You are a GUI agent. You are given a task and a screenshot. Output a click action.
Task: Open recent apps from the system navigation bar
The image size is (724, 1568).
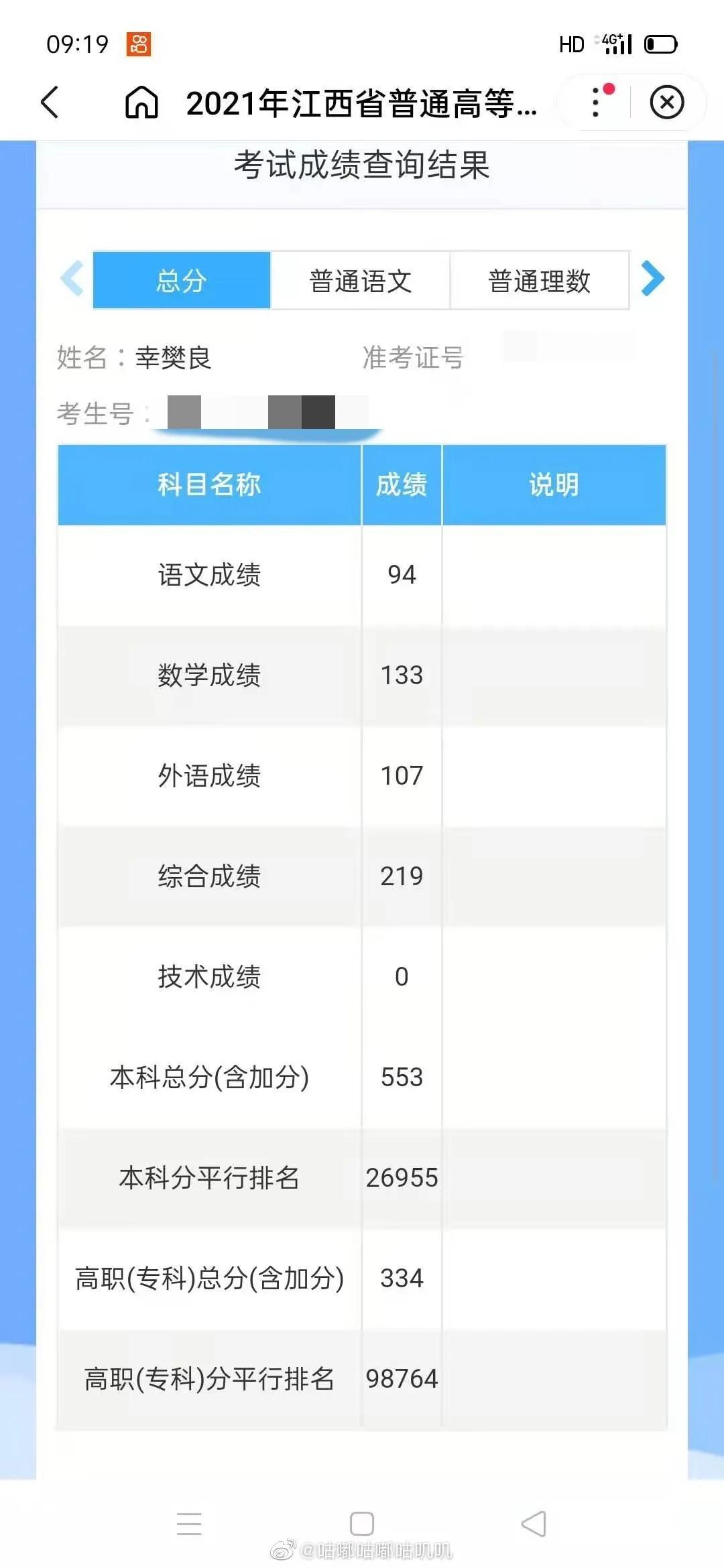coord(189,1523)
